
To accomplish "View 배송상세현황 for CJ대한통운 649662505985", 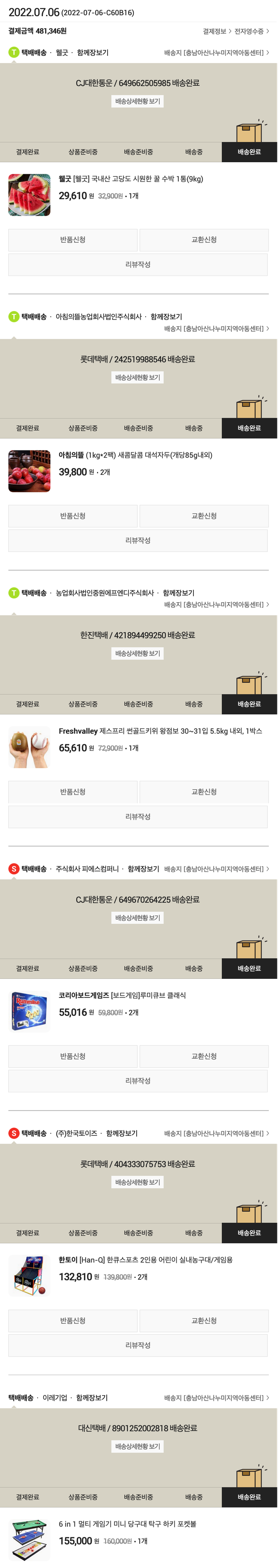I will [x=138, y=101].
